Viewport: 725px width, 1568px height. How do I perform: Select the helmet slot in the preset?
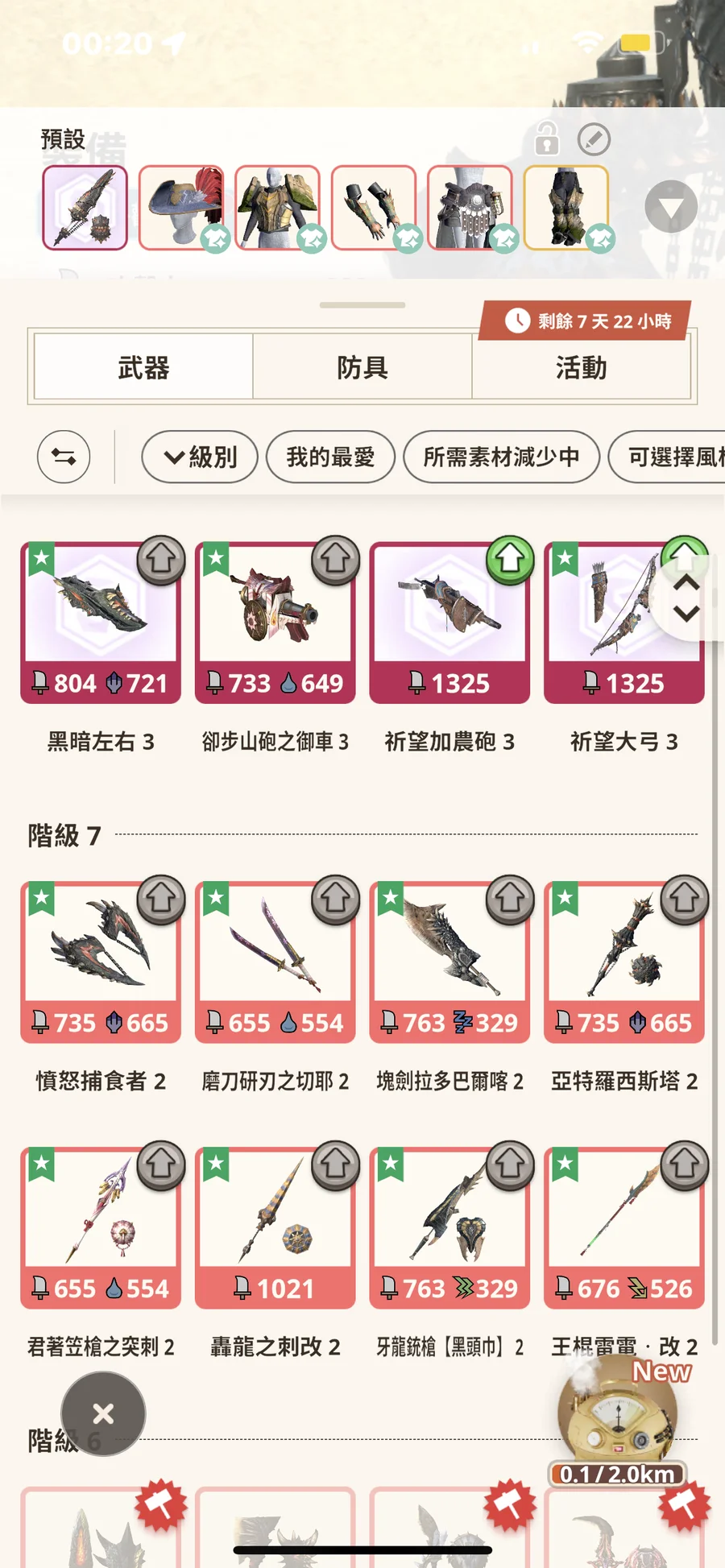[181, 208]
